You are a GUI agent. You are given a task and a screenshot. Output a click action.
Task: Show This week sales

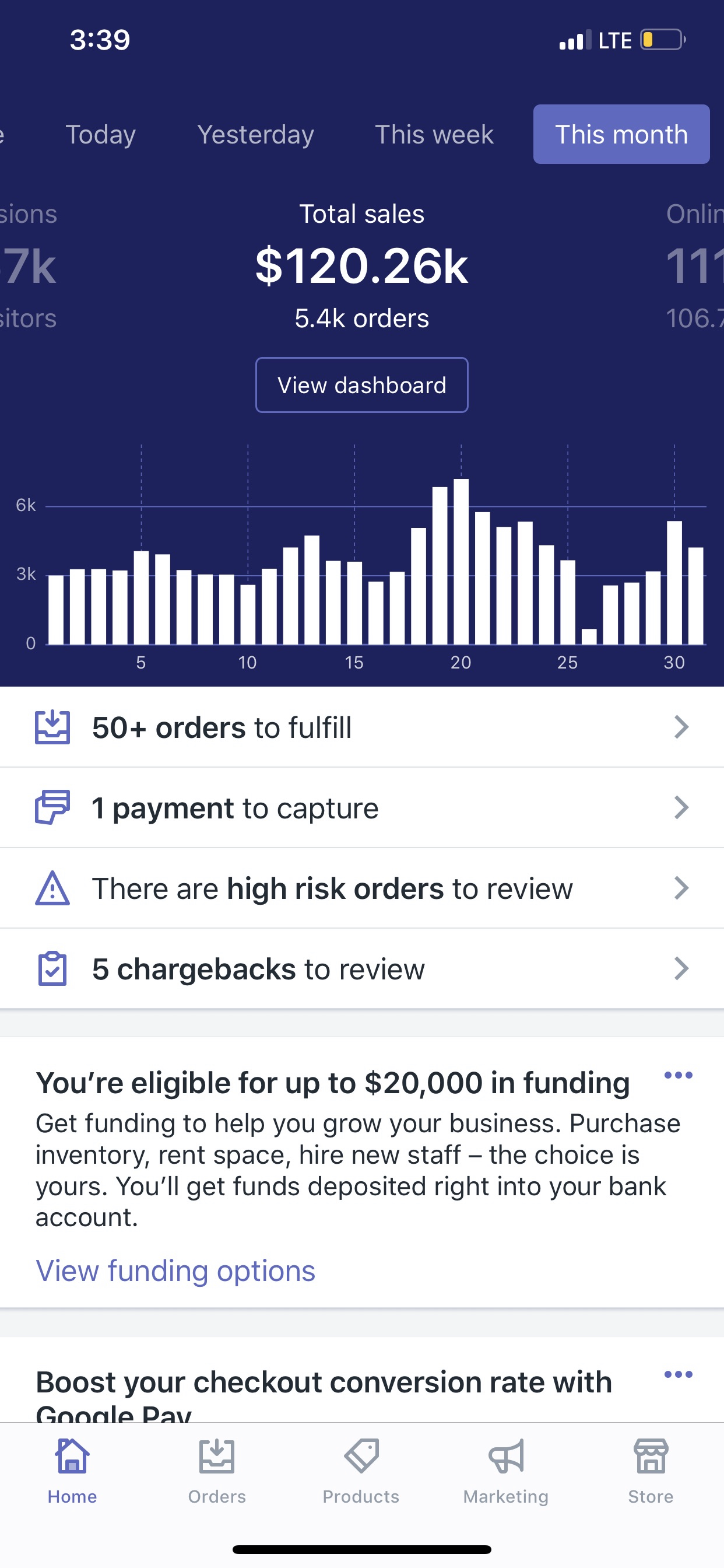tap(434, 134)
